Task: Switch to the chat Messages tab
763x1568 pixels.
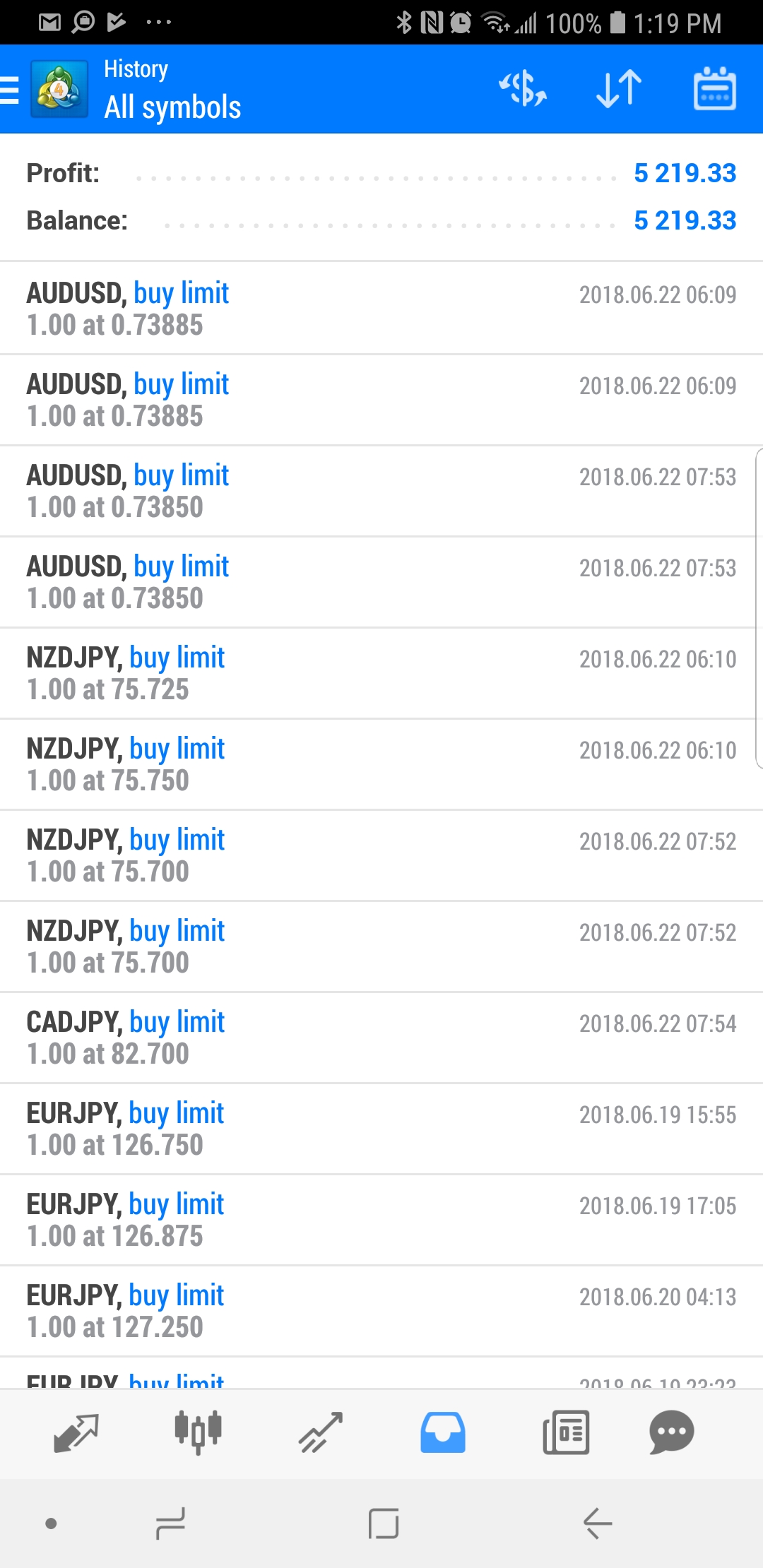Action: tap(671, 1432)
